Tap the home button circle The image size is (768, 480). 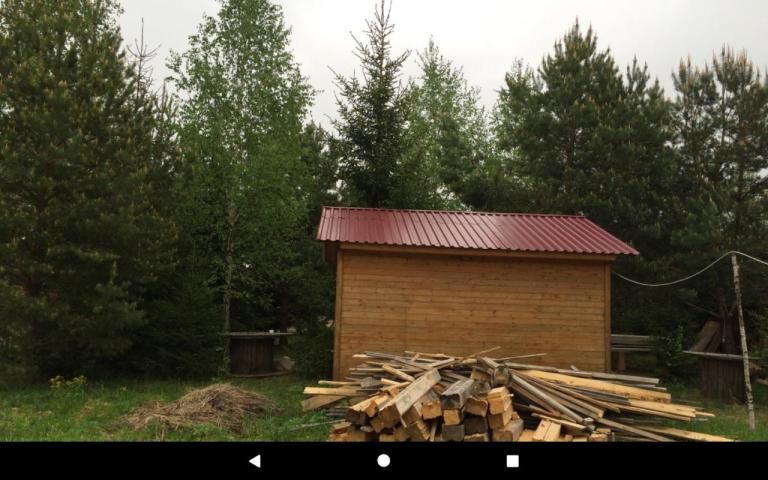click(x=384, y=461)
